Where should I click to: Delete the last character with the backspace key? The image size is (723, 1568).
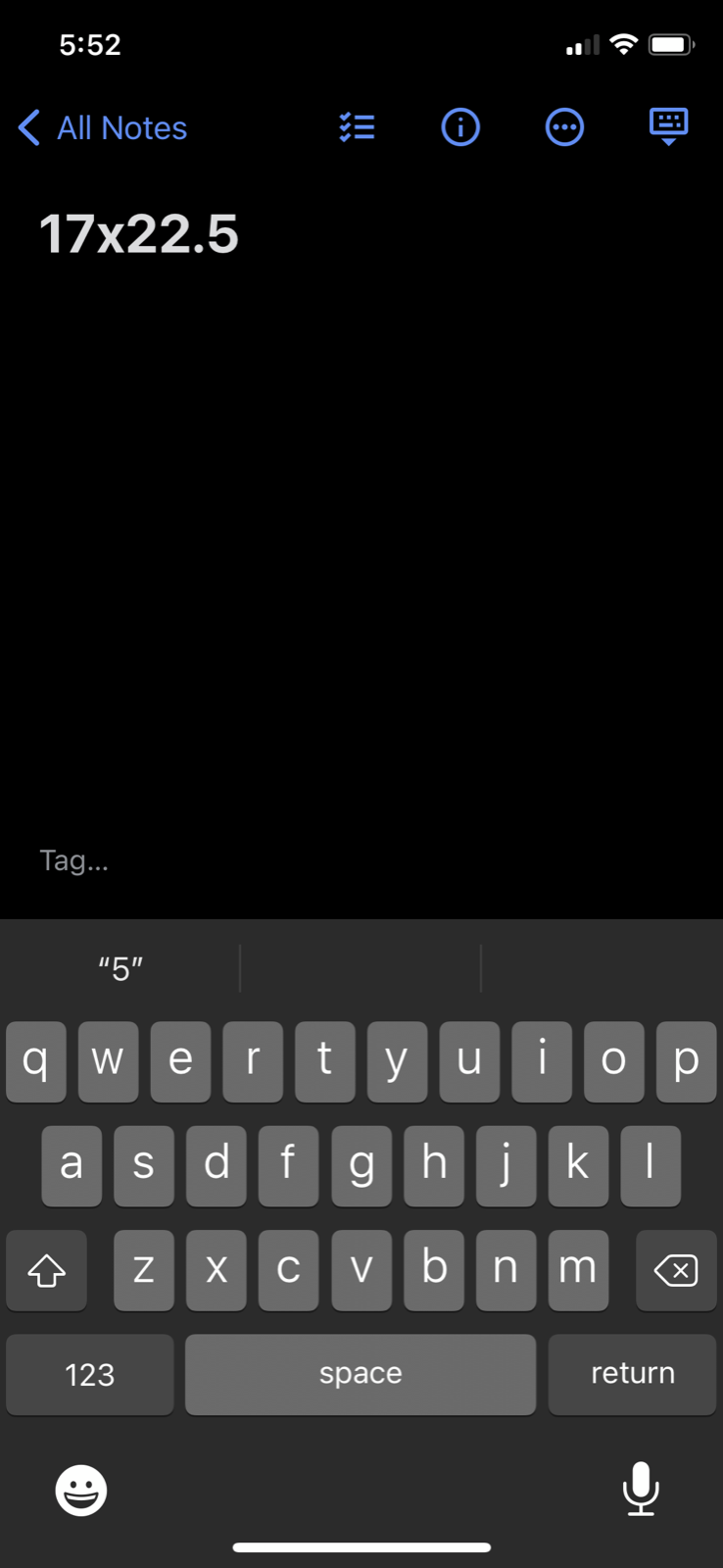tap(676, 1270)
